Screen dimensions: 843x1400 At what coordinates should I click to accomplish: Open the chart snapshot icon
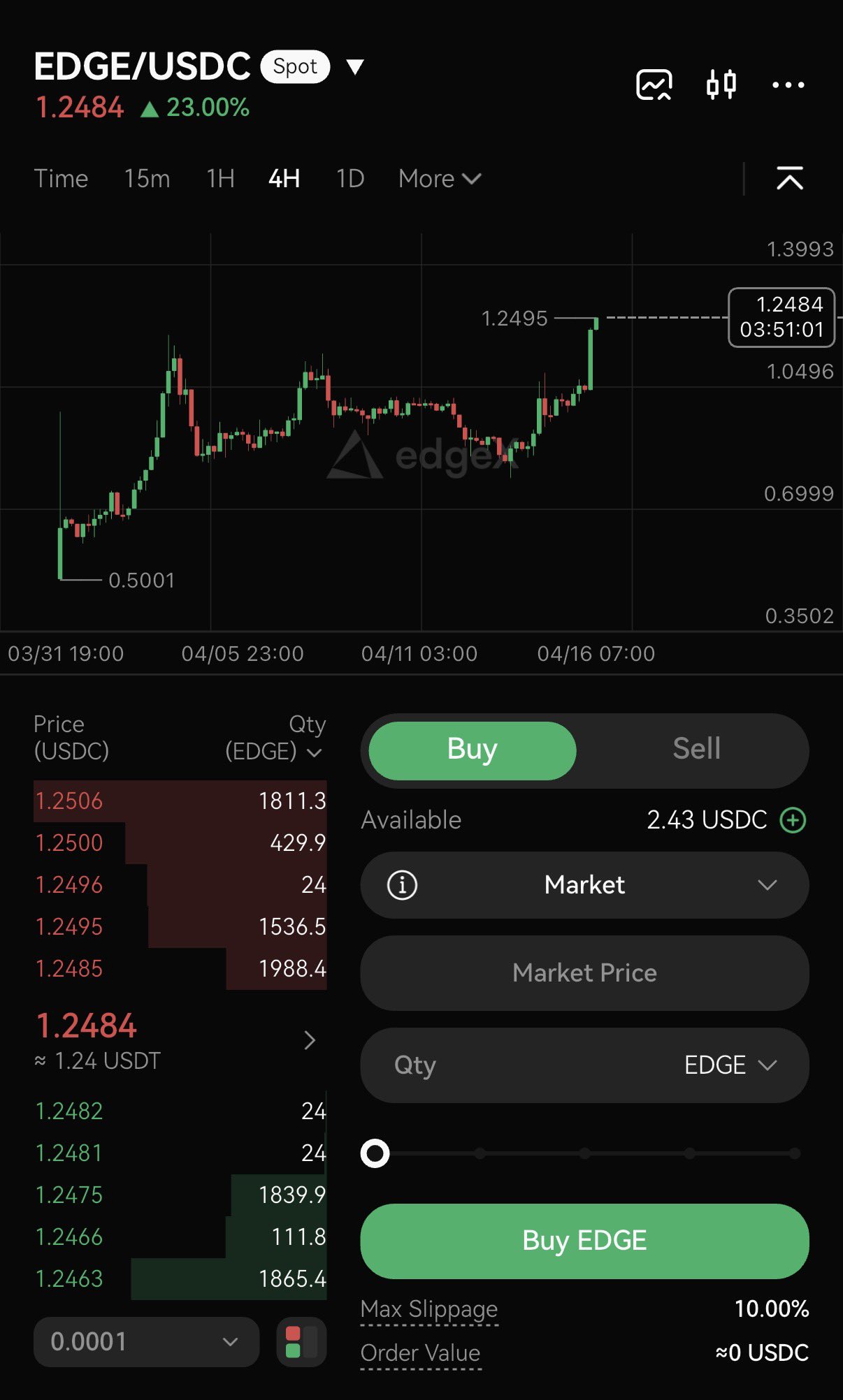[654, 85]
